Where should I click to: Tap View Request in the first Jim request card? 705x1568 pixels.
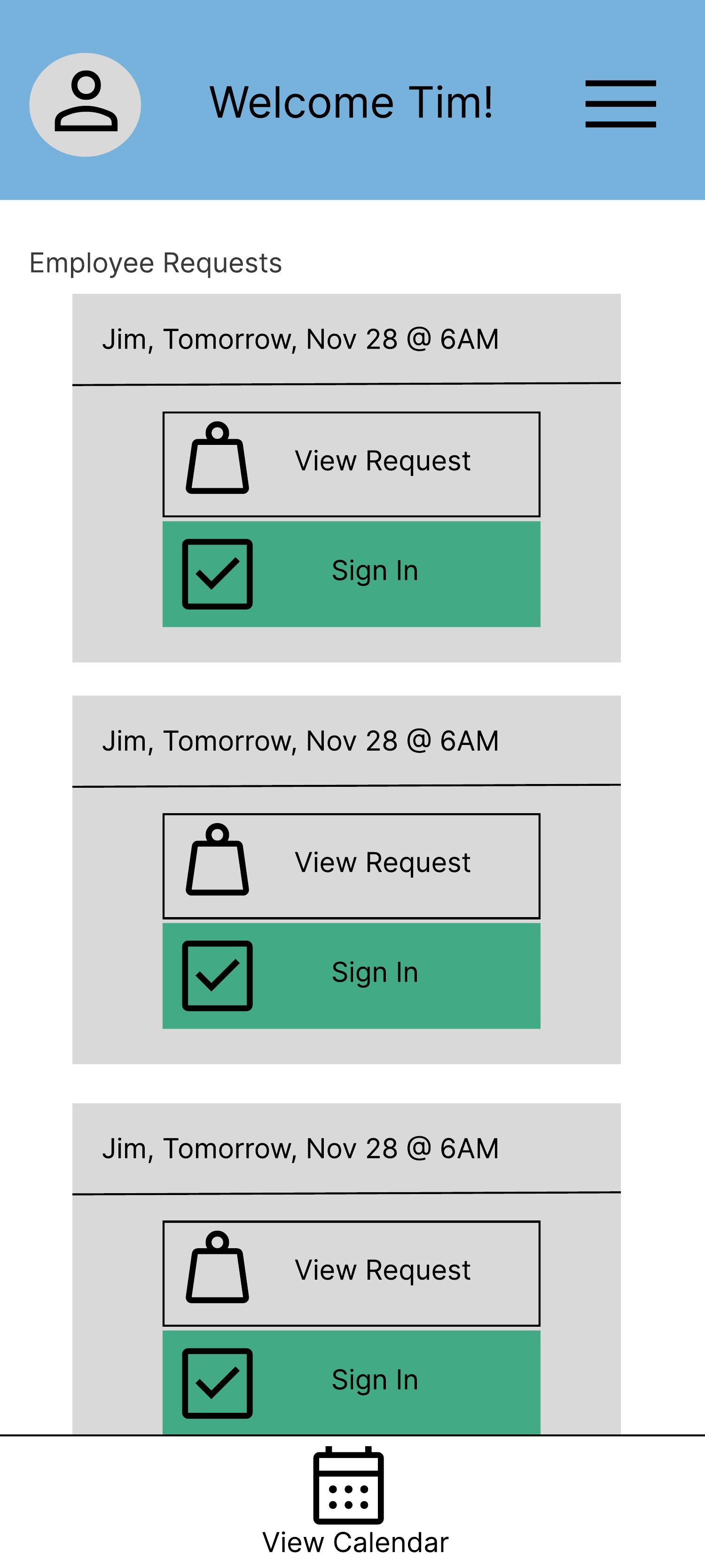351,464
